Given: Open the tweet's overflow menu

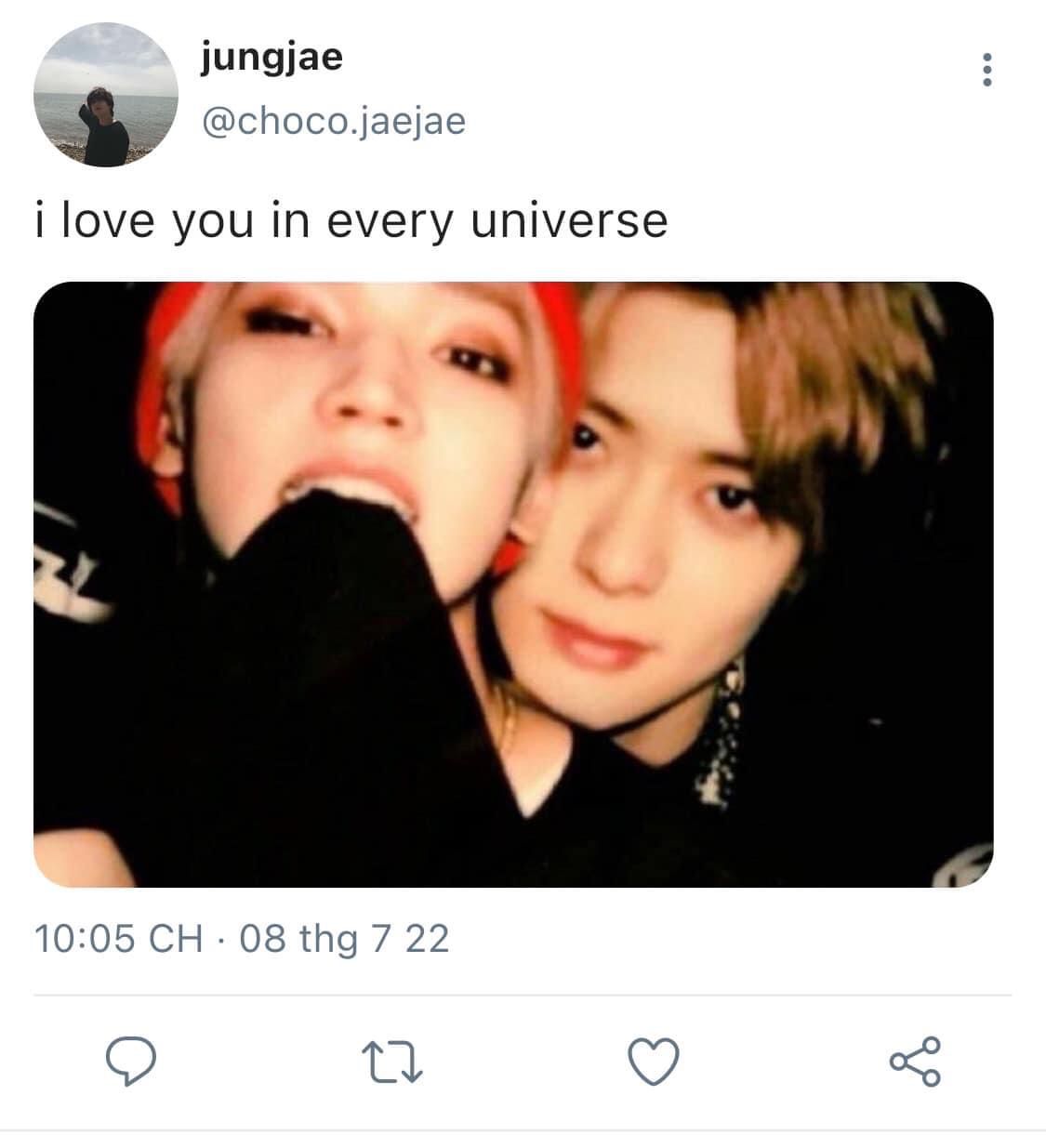Looking at the screenshot, I should pyautogui.click(x=986, y=71).
